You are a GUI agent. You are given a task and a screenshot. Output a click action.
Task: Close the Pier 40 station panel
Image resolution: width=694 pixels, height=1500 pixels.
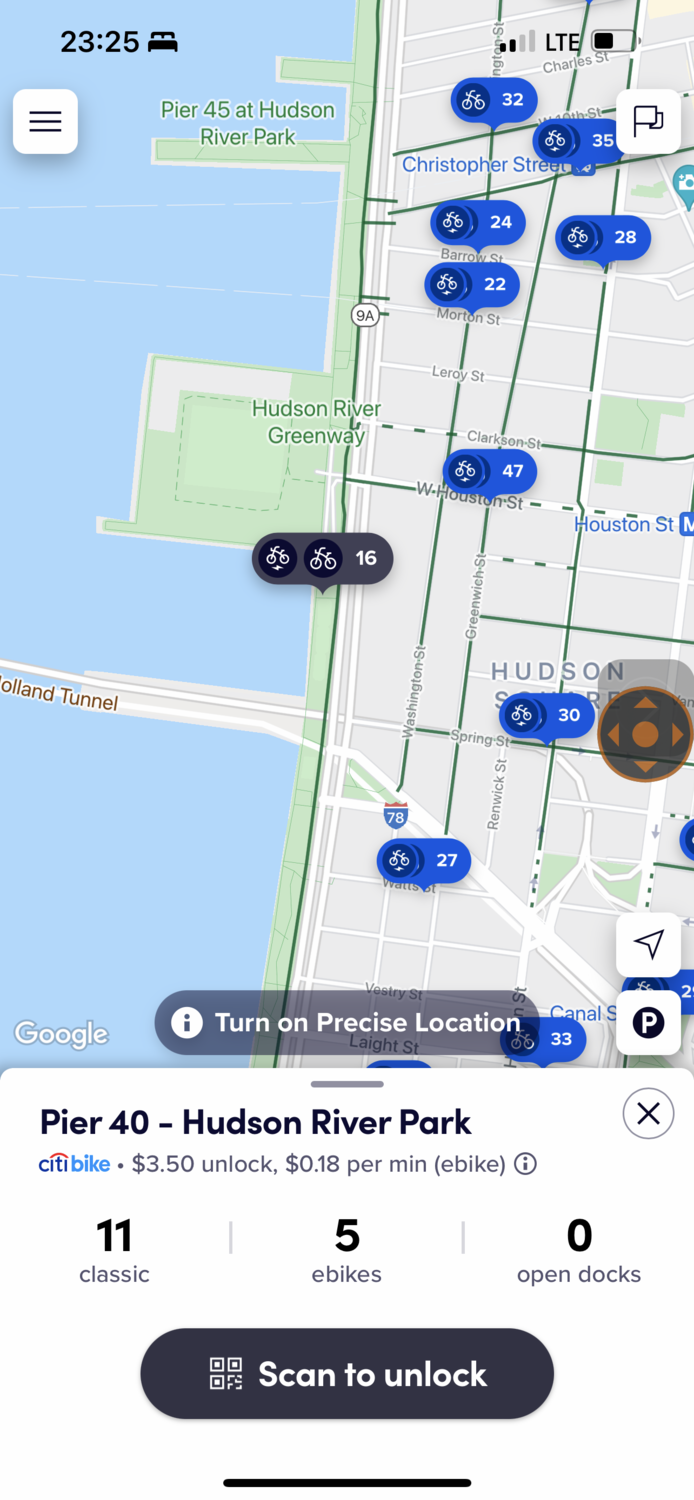pos(648,1113)
